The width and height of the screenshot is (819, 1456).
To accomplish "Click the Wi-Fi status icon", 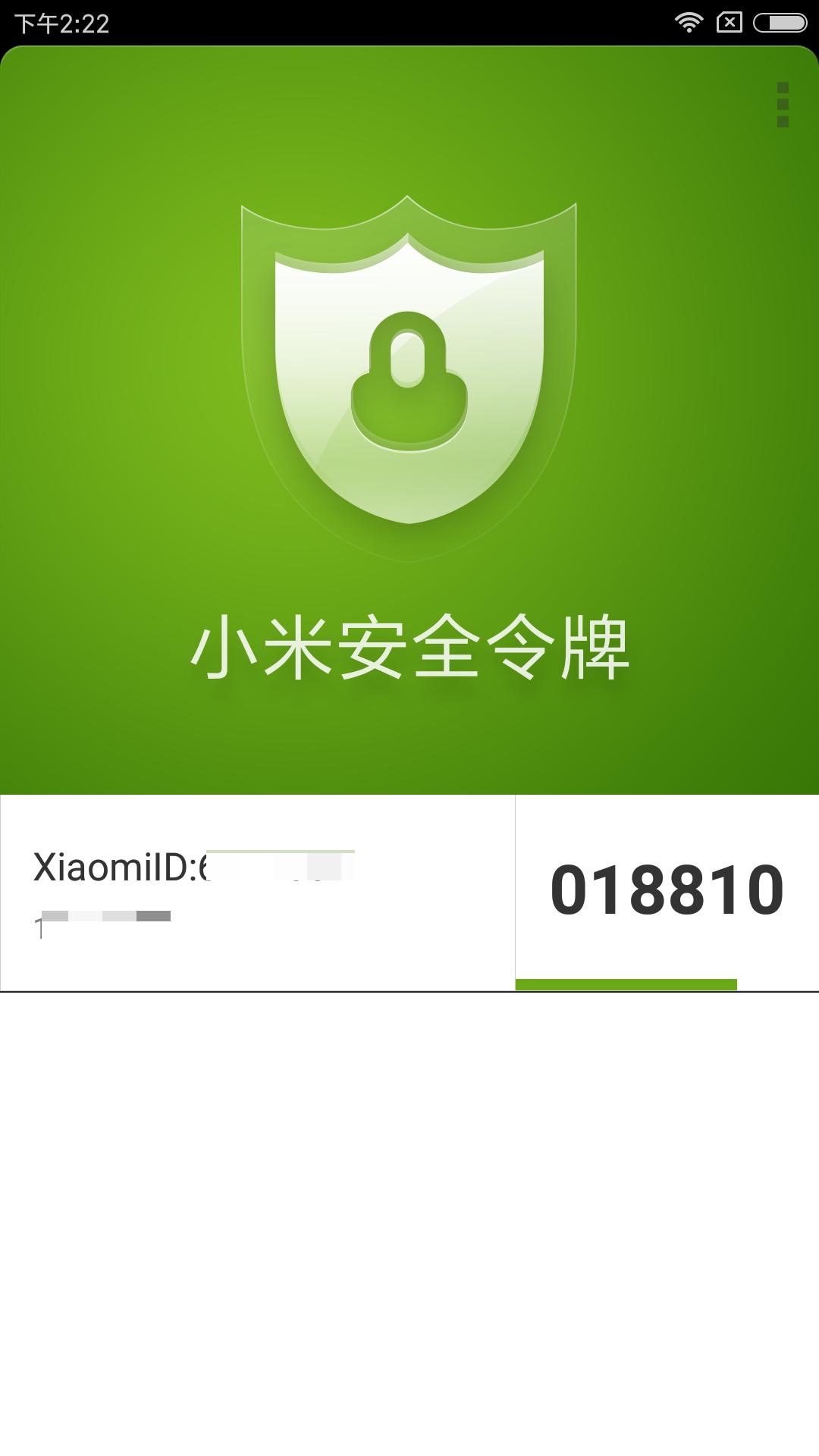I will pos(689,20).
